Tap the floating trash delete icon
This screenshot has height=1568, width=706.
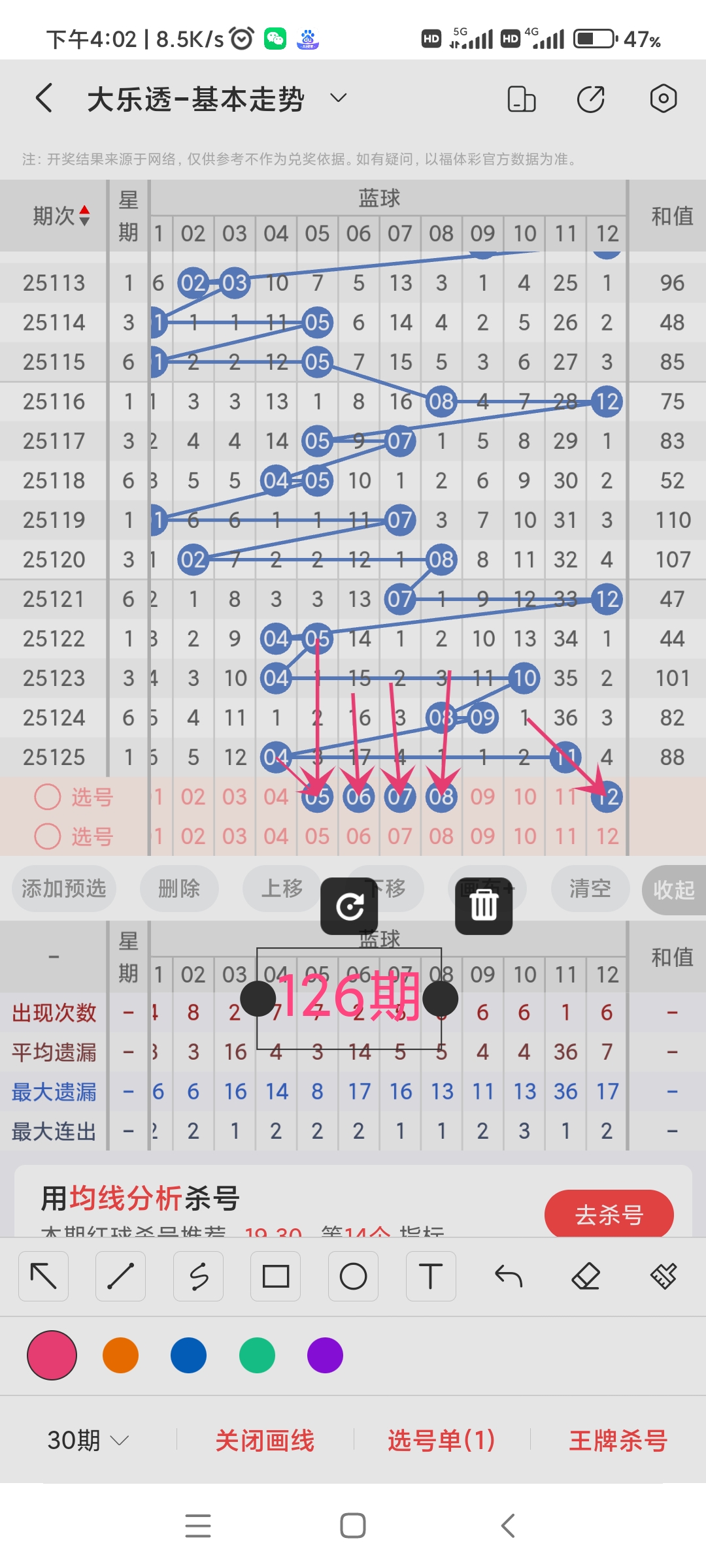pyautogui.click(x=482, y=905)
